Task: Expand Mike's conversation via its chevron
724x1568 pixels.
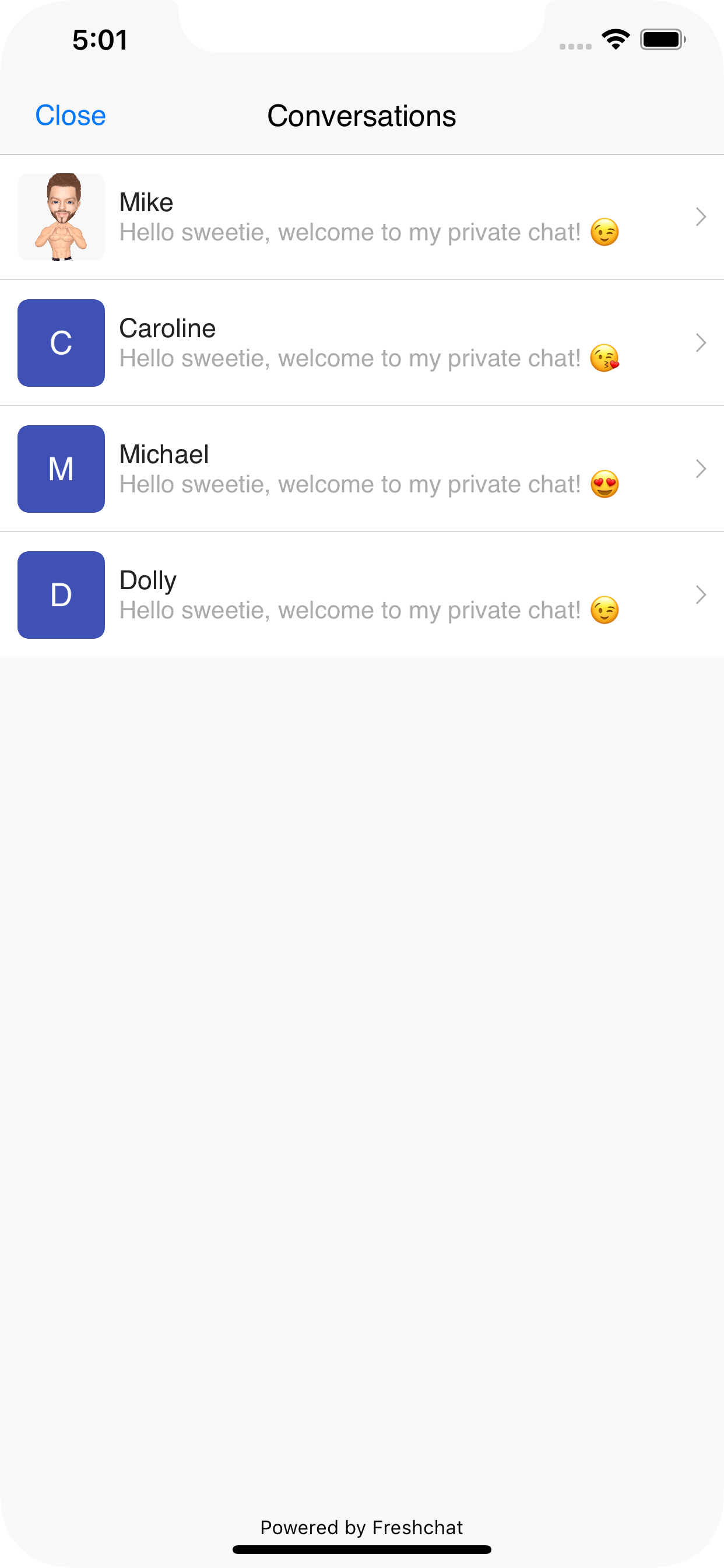Action: click(701, 216)
